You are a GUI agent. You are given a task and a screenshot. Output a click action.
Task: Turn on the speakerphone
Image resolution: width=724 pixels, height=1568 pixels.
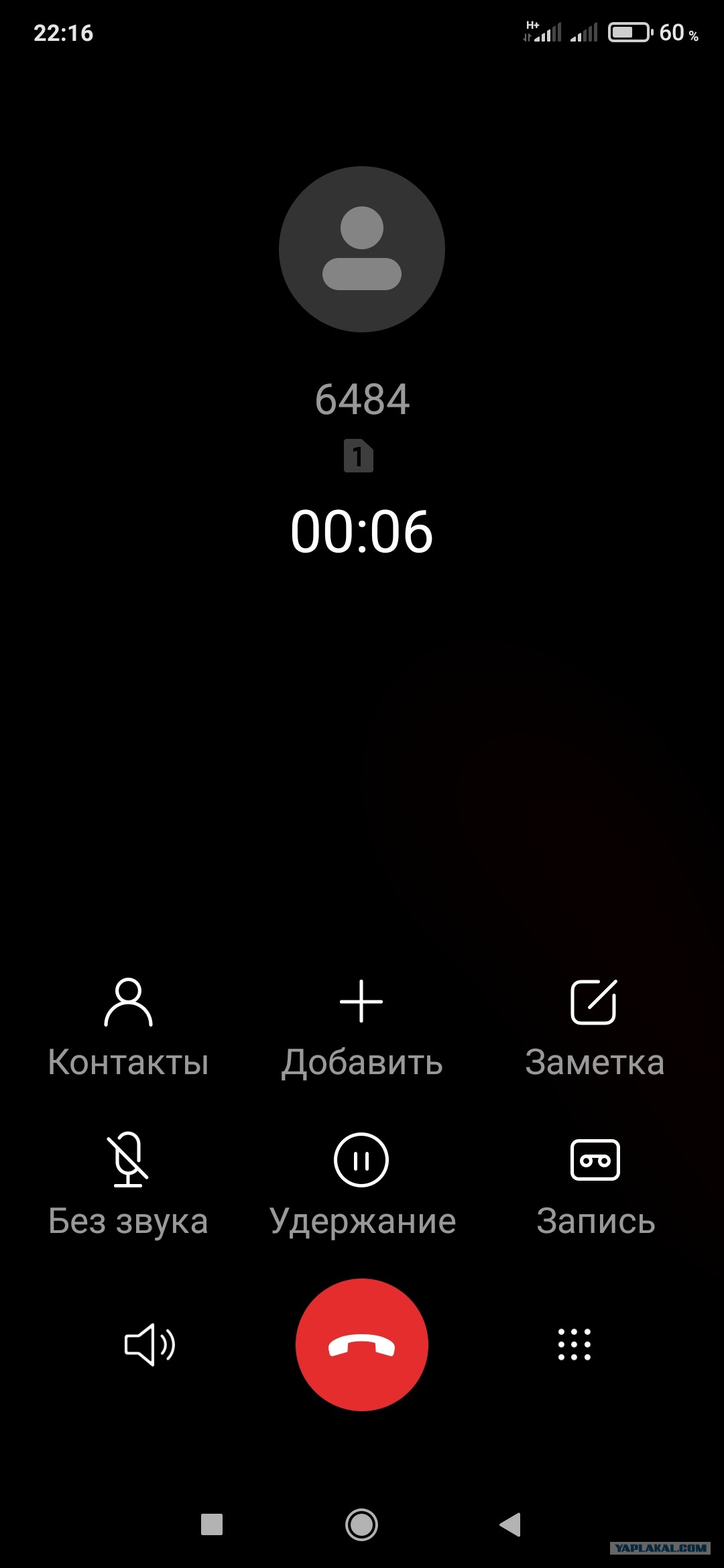pos(149,1344)
